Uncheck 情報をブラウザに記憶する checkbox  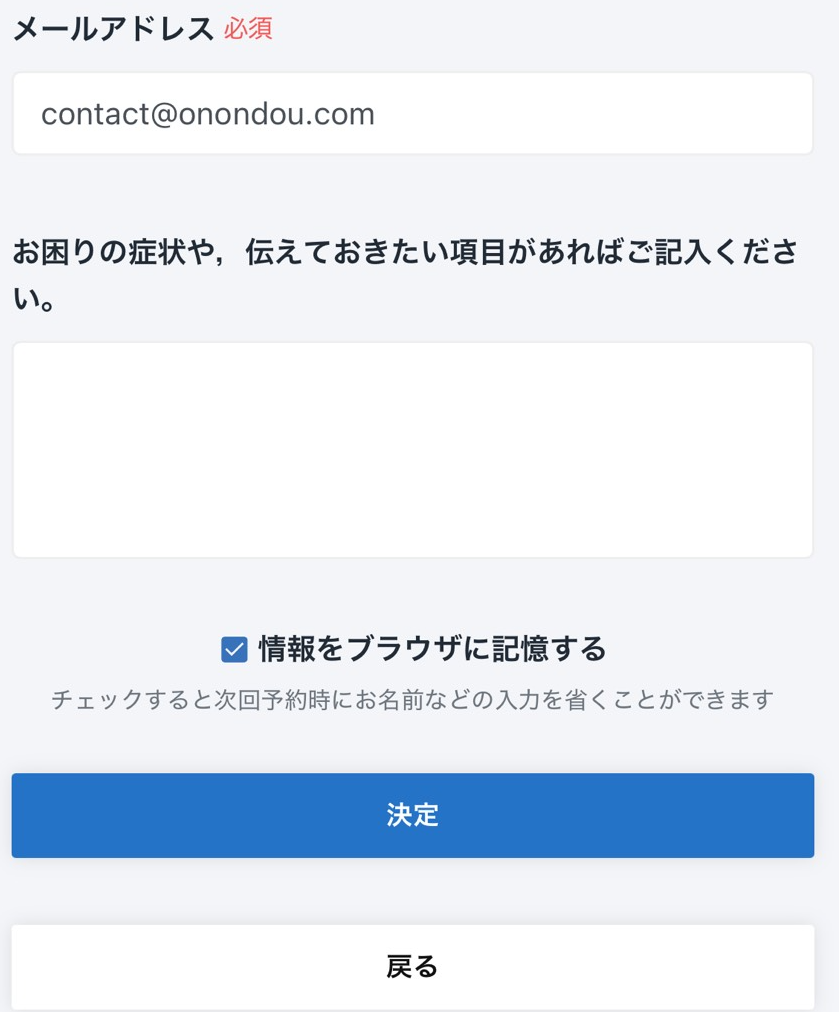pos(234,650)
